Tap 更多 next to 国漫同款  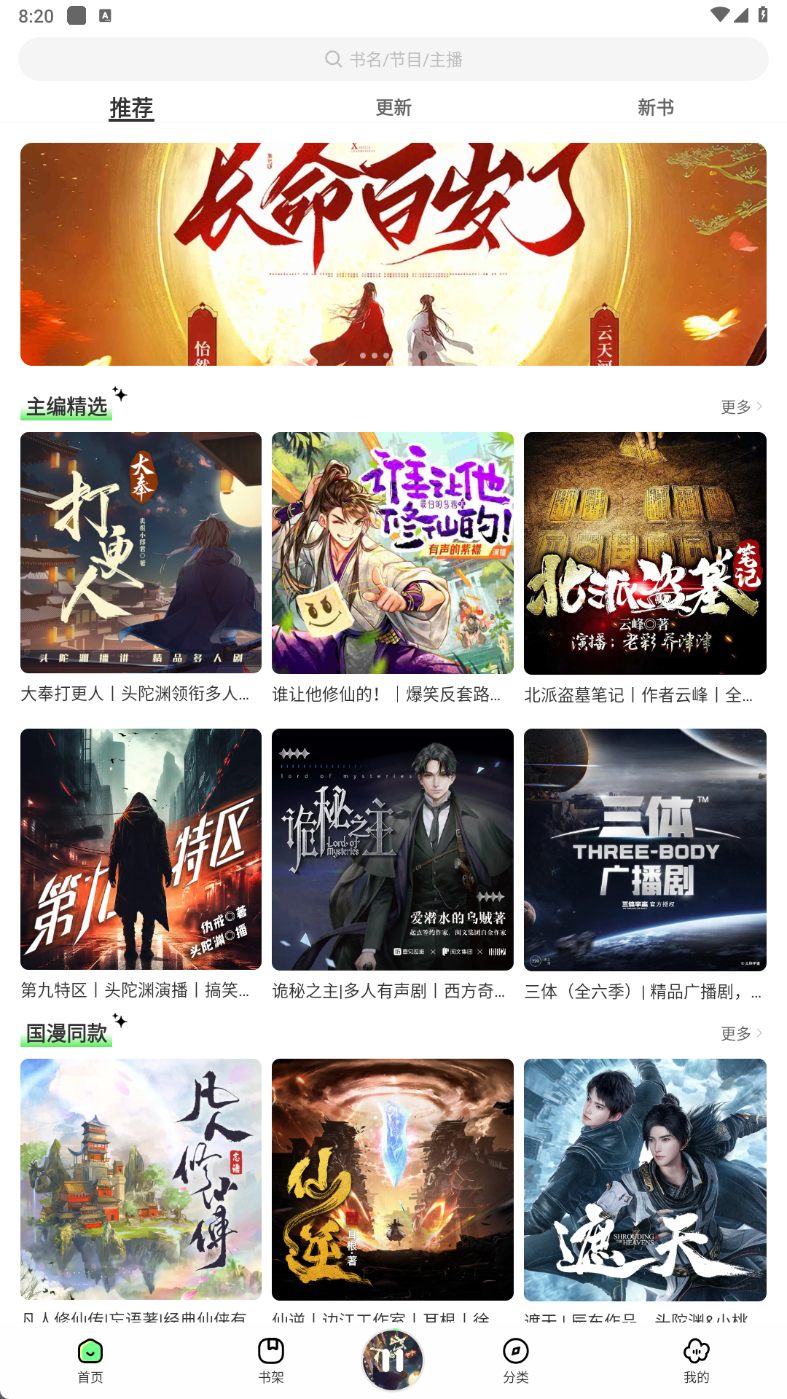(x=741, y=1033)
